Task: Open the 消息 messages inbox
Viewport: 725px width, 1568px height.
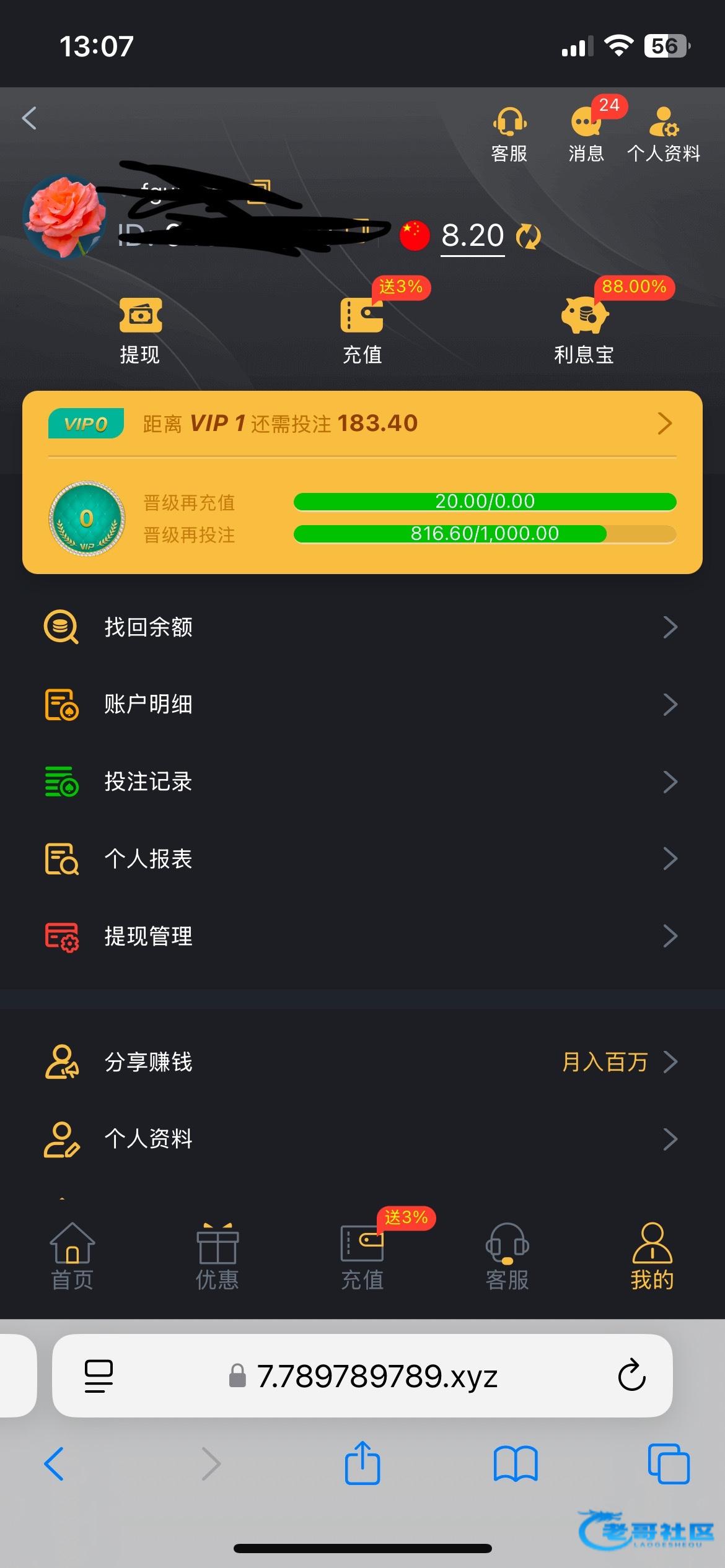Action: 586,133
